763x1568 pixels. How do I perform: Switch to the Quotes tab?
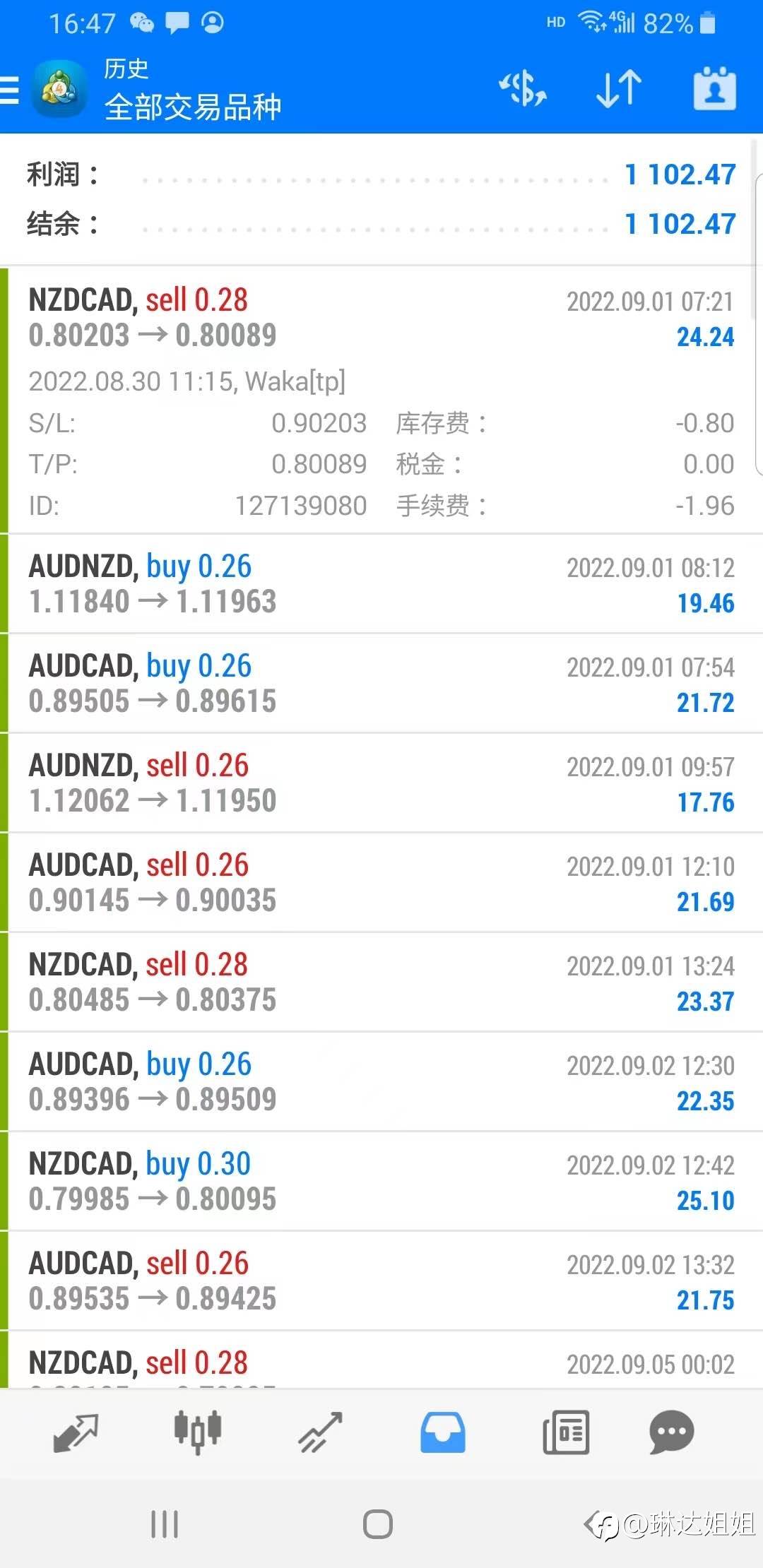coord(75,1432)
